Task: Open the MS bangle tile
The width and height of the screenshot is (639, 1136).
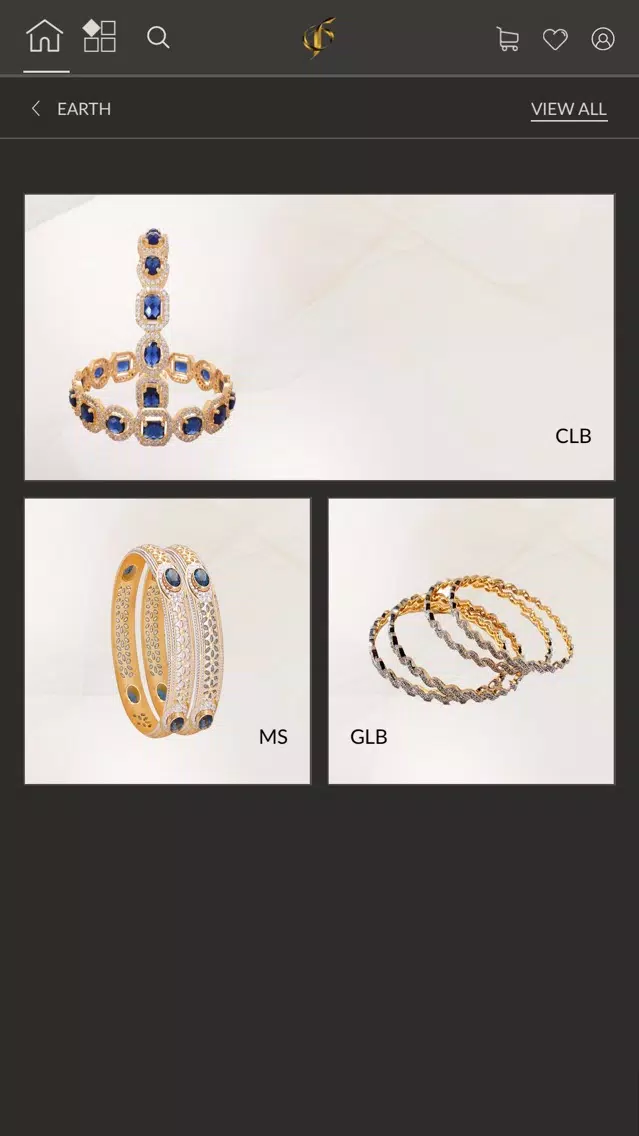Action: 167,641
